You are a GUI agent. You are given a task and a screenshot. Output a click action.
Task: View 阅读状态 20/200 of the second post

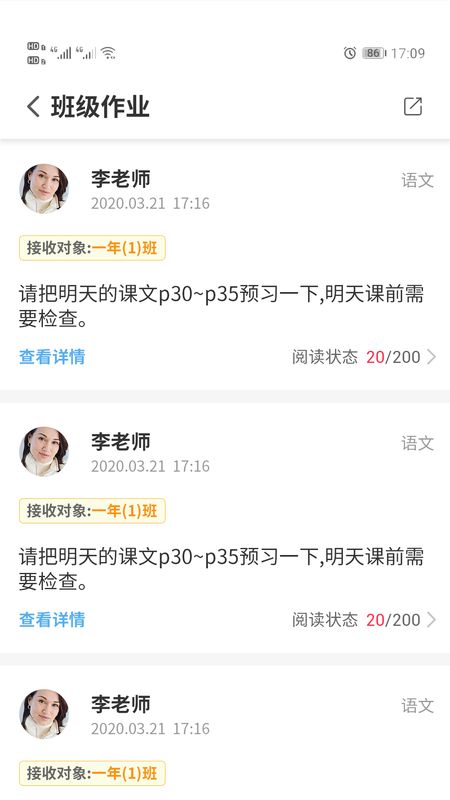click(x=364, y=619)
